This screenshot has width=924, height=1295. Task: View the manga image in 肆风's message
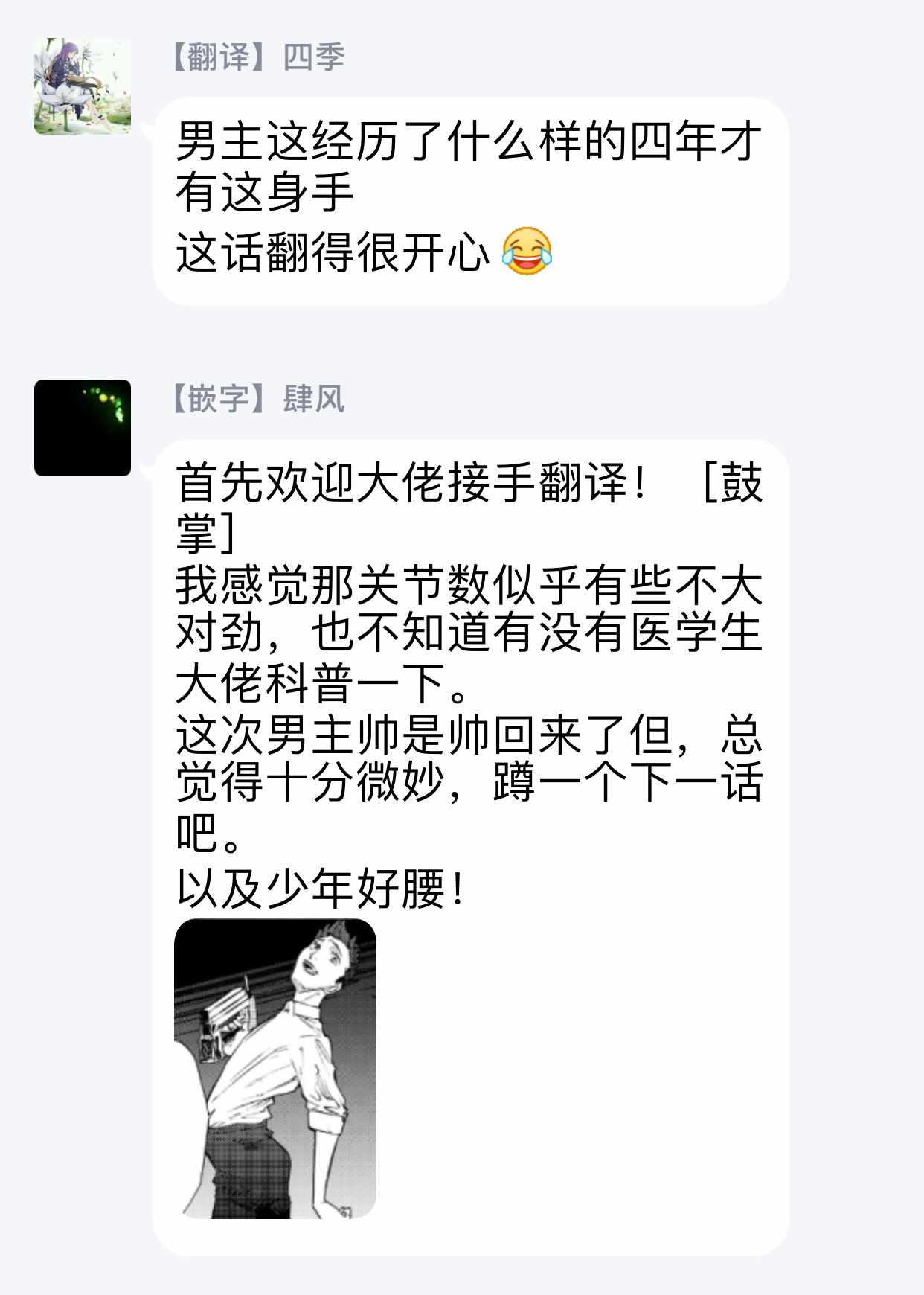pos(275,1068)
